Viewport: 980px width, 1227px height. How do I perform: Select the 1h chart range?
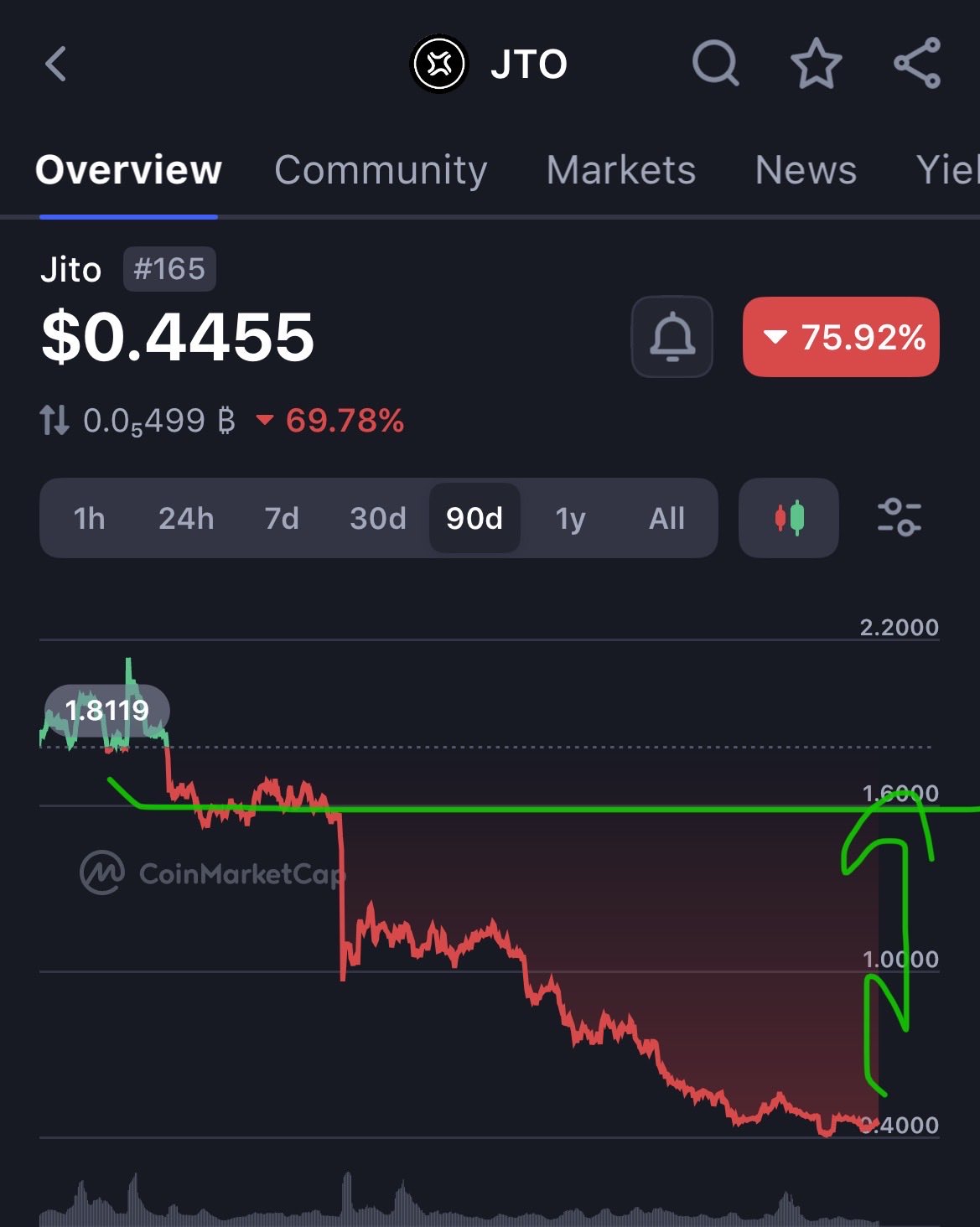89,519
